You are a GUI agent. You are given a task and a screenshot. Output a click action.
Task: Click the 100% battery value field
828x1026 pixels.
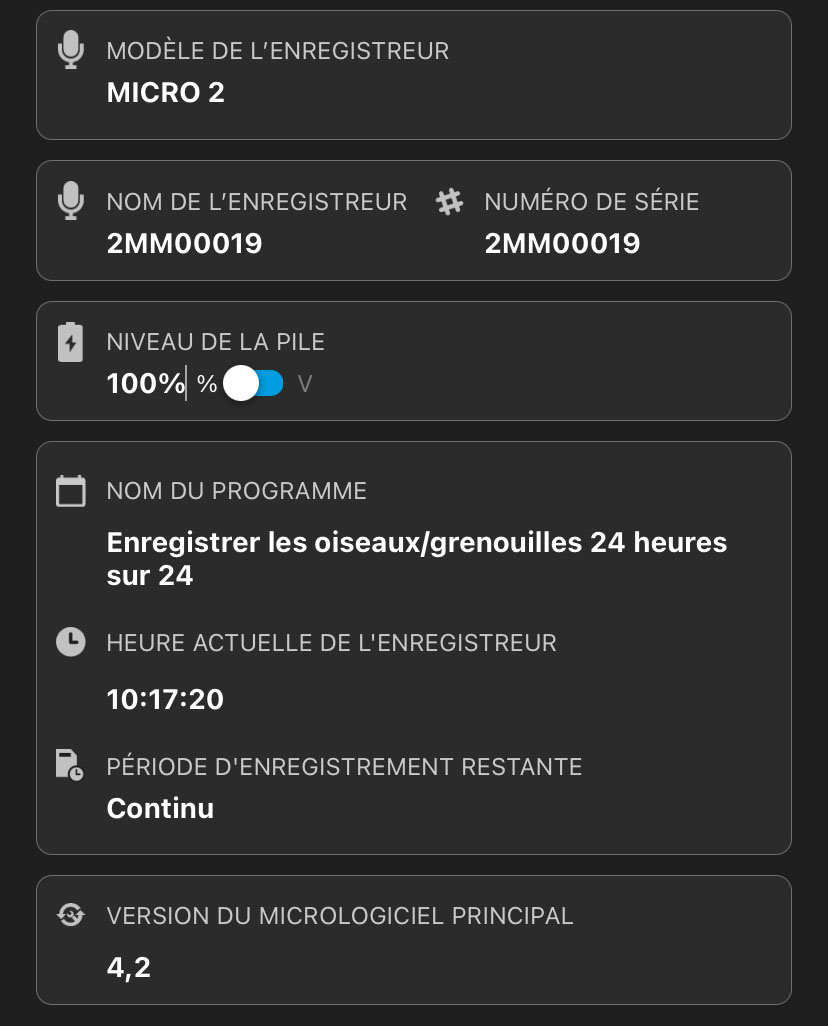click(145, 383)
